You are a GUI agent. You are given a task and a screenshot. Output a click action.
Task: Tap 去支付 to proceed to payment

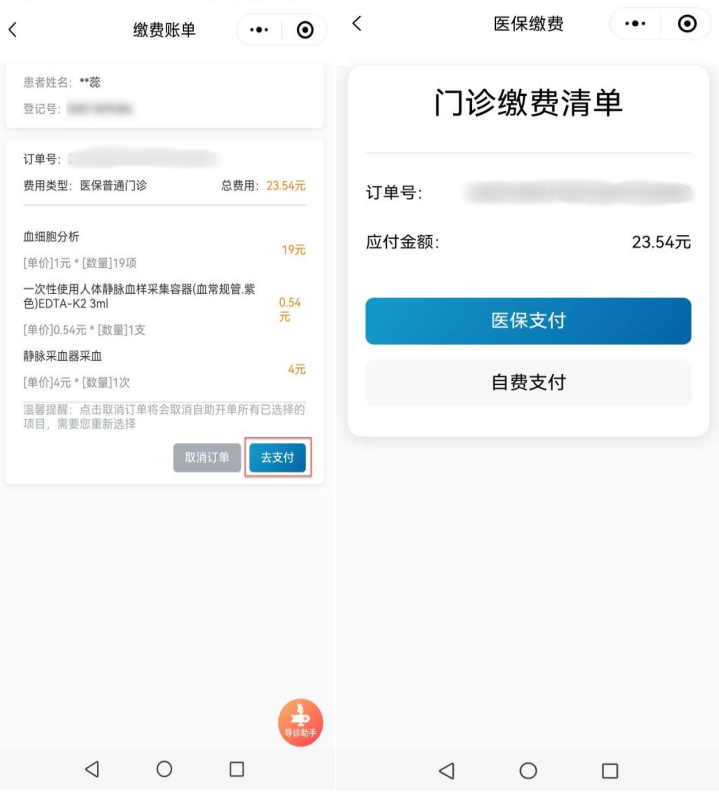point(278,458)
